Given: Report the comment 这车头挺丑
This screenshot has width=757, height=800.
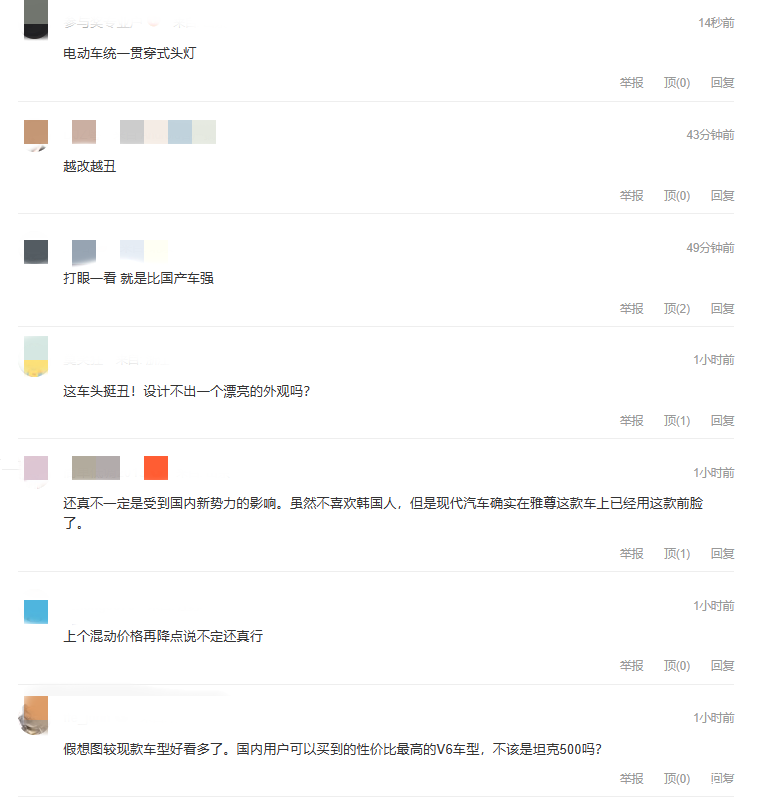Looking at the screenshot, I should coord(631,421).
